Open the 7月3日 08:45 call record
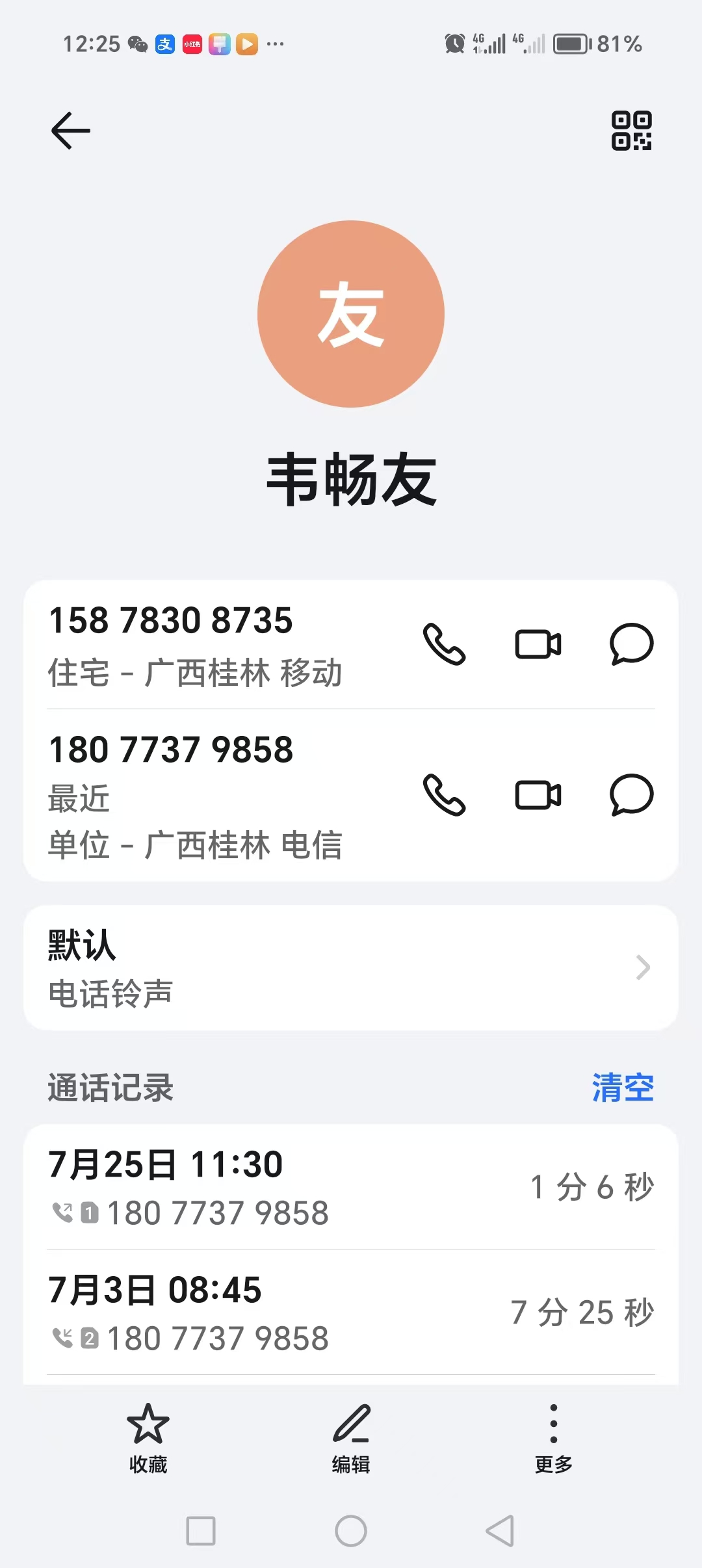The image size is (702, 1568). click(351, 1313)
